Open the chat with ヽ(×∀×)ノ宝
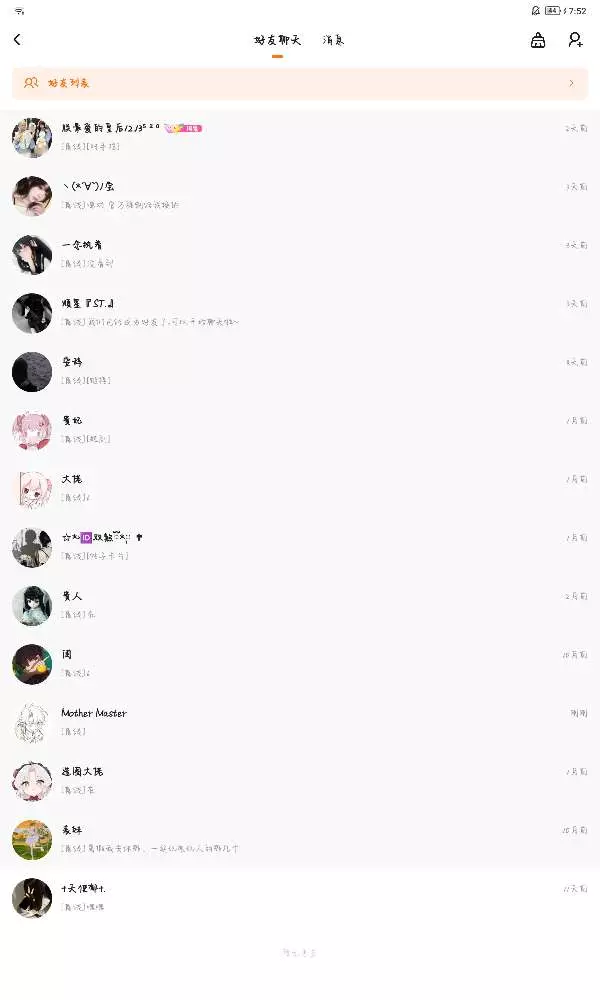Screen dimensions: 600x1000 pyautogui.click(x=300, y=196)
